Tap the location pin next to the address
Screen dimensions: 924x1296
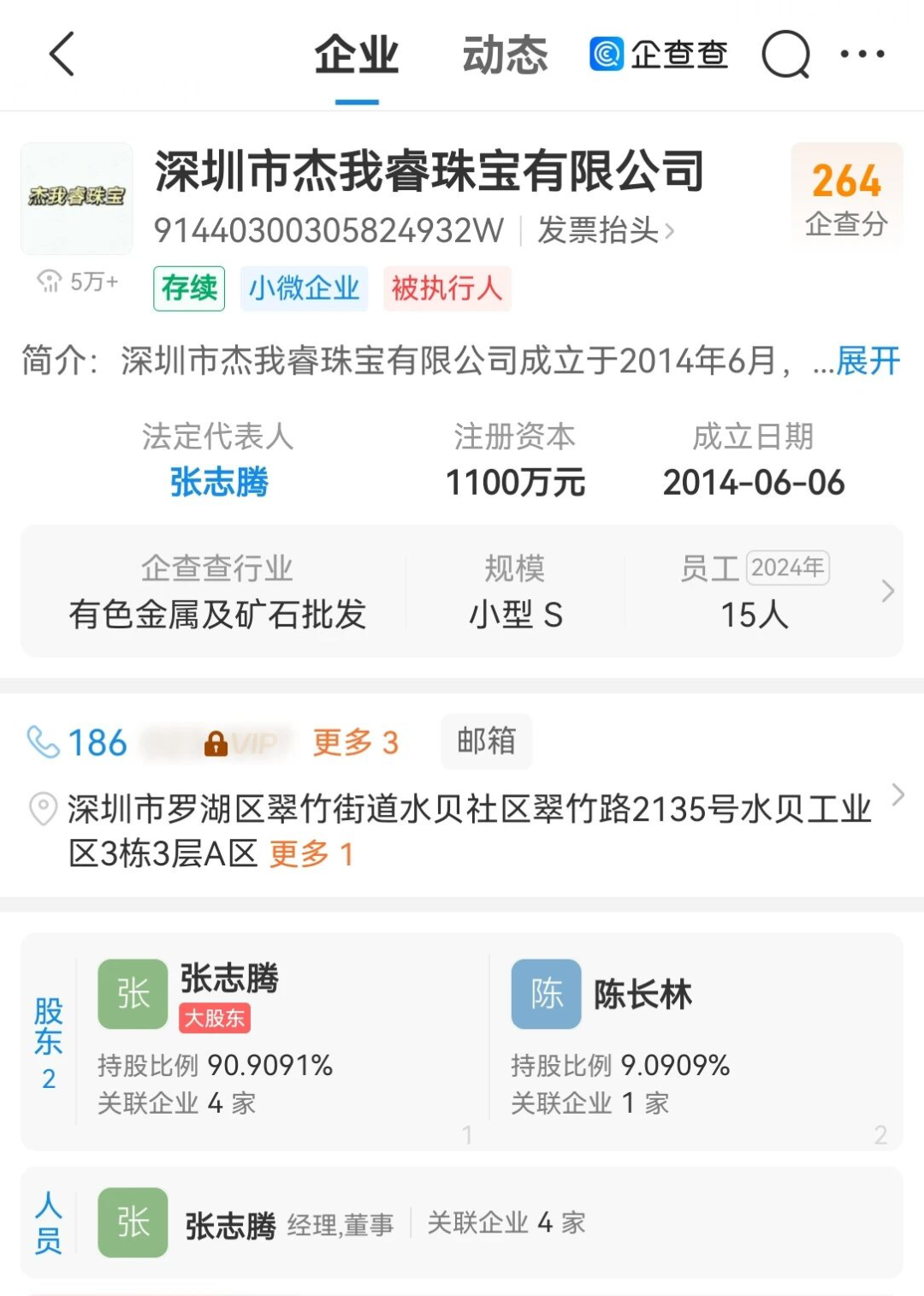[x=40, y=809]
